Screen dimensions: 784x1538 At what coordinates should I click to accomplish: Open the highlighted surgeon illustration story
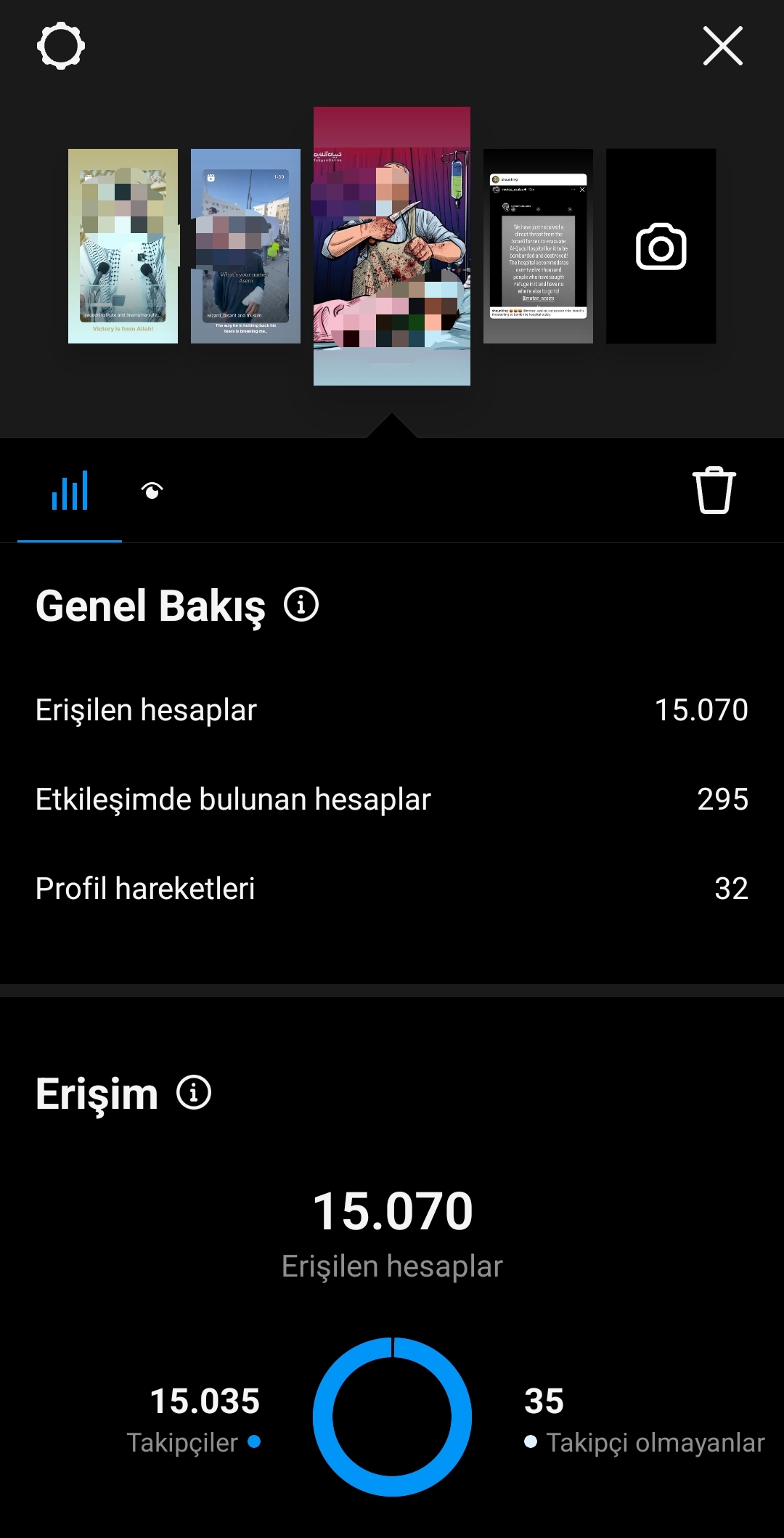click(392, 246)
